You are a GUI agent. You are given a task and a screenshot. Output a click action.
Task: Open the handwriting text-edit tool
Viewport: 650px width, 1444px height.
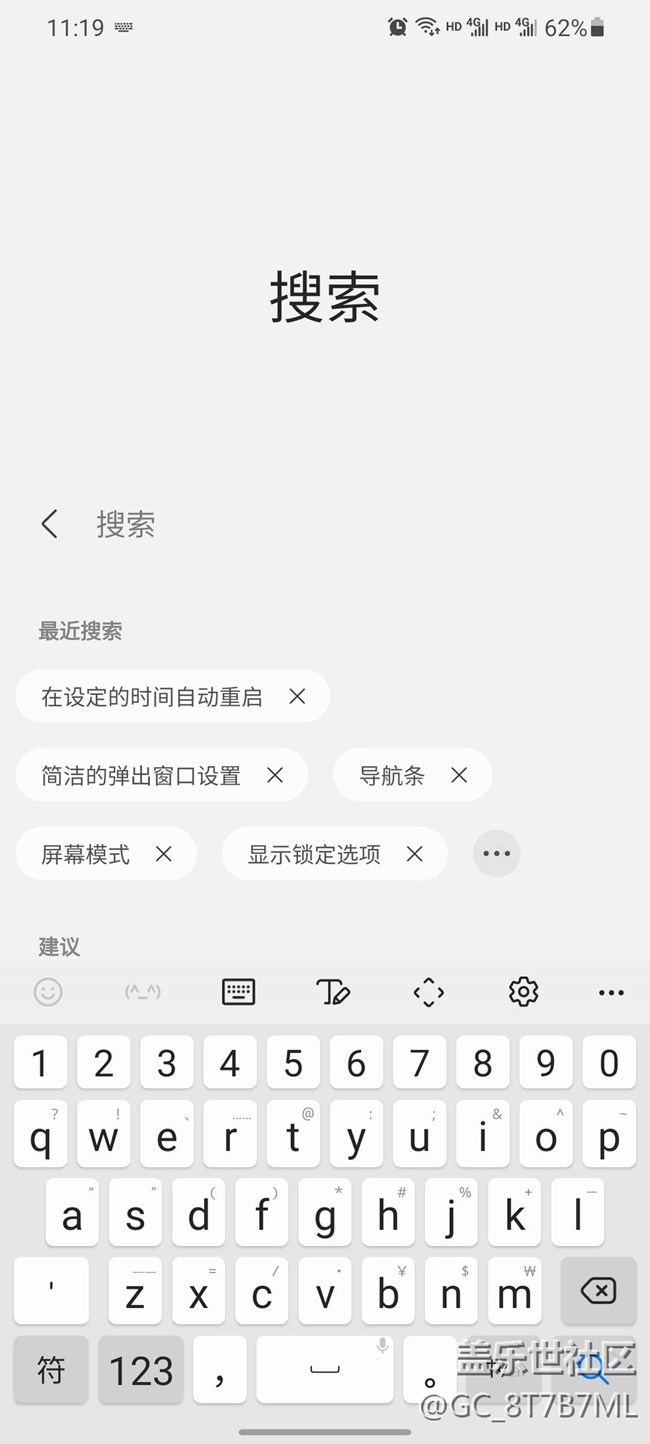pos(333,992)
